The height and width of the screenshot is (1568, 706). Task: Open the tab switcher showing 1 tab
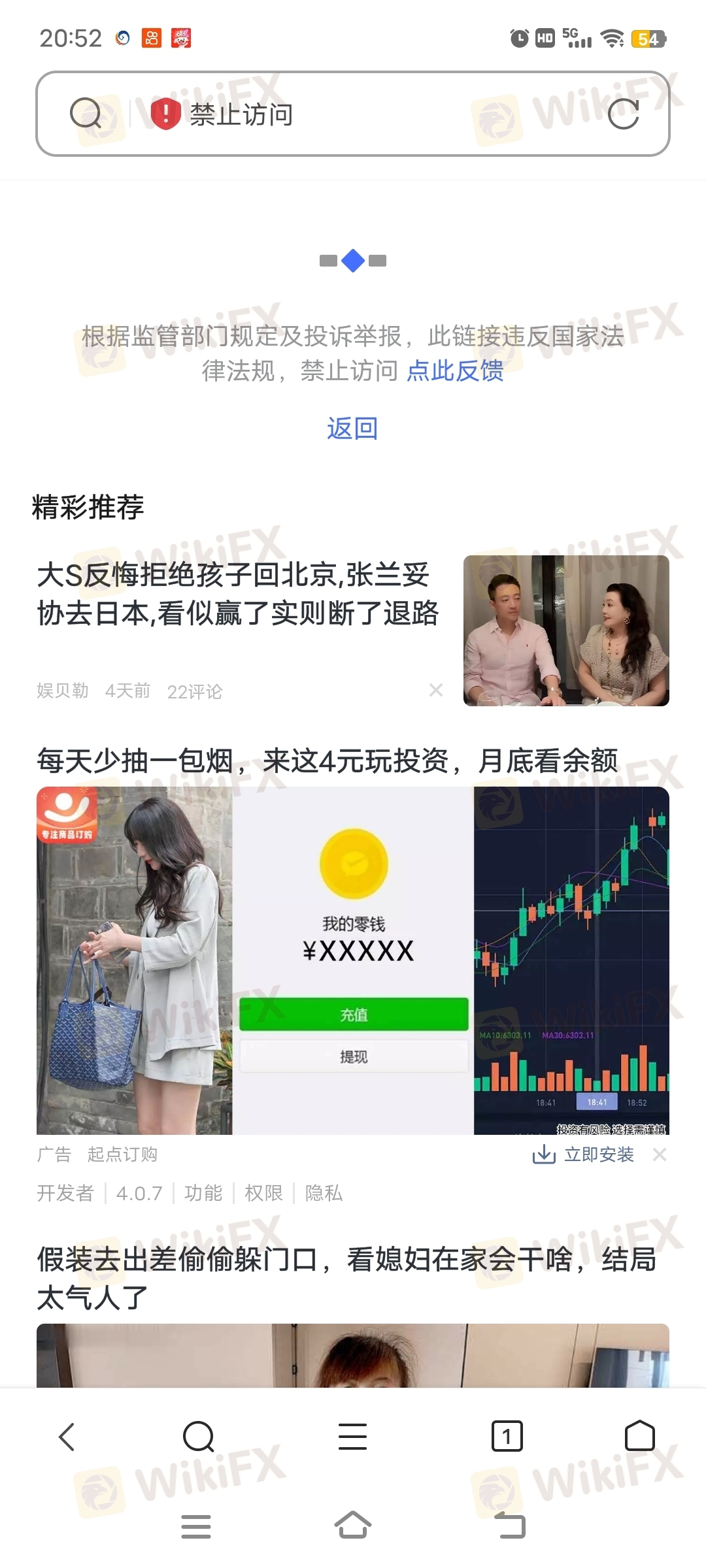pos(507,1436)
